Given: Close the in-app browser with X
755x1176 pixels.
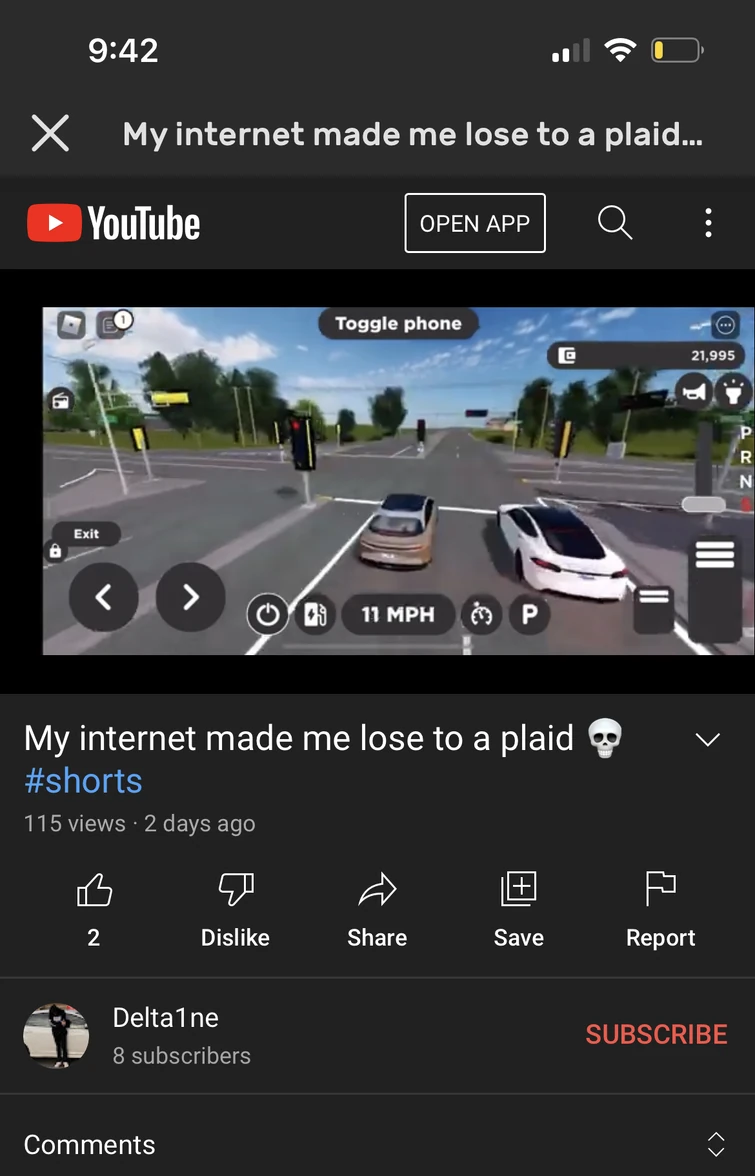Looking at the screenshot, I should click(50, 133).
